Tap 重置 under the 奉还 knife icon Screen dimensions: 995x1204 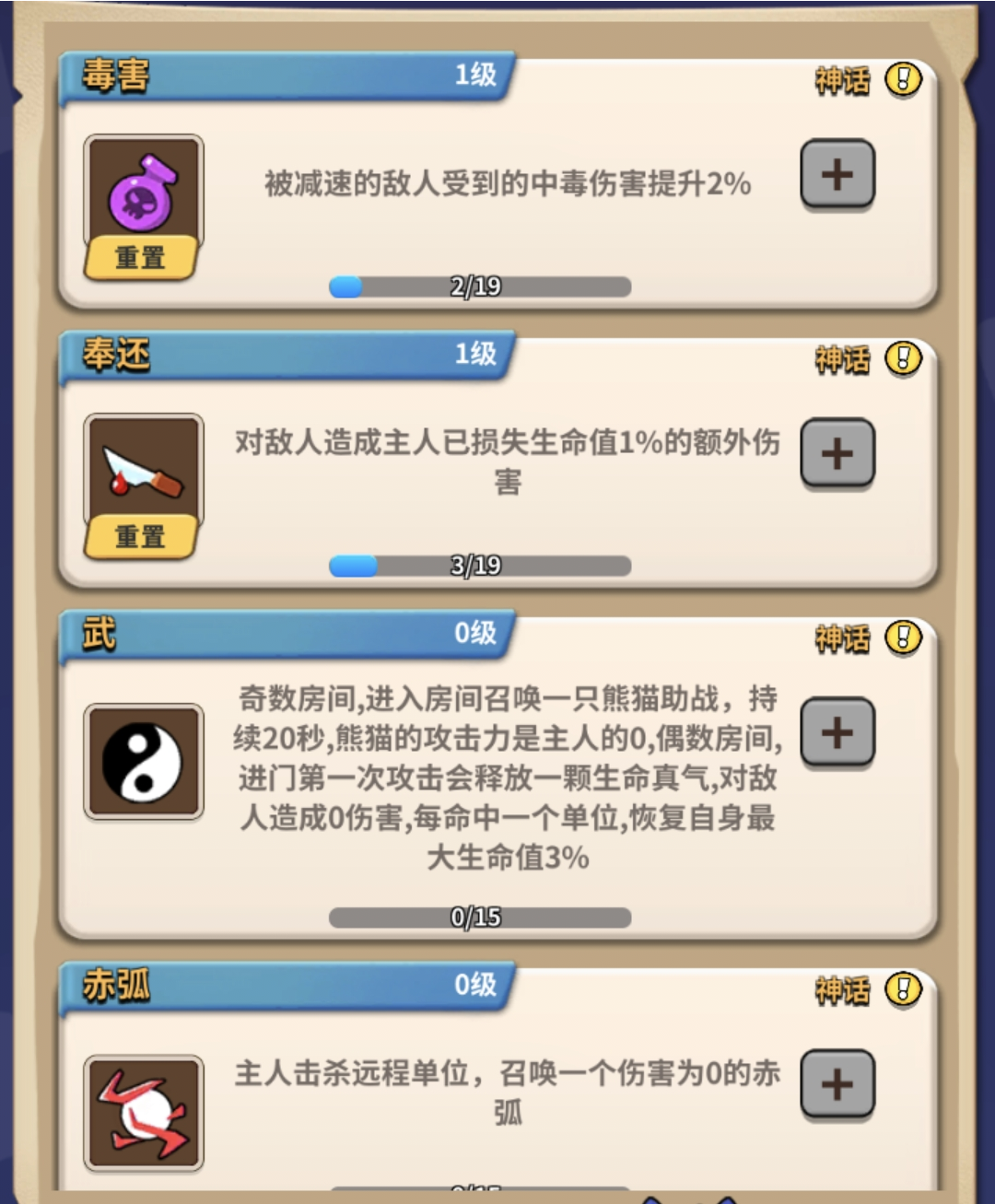tap(140, 536)
